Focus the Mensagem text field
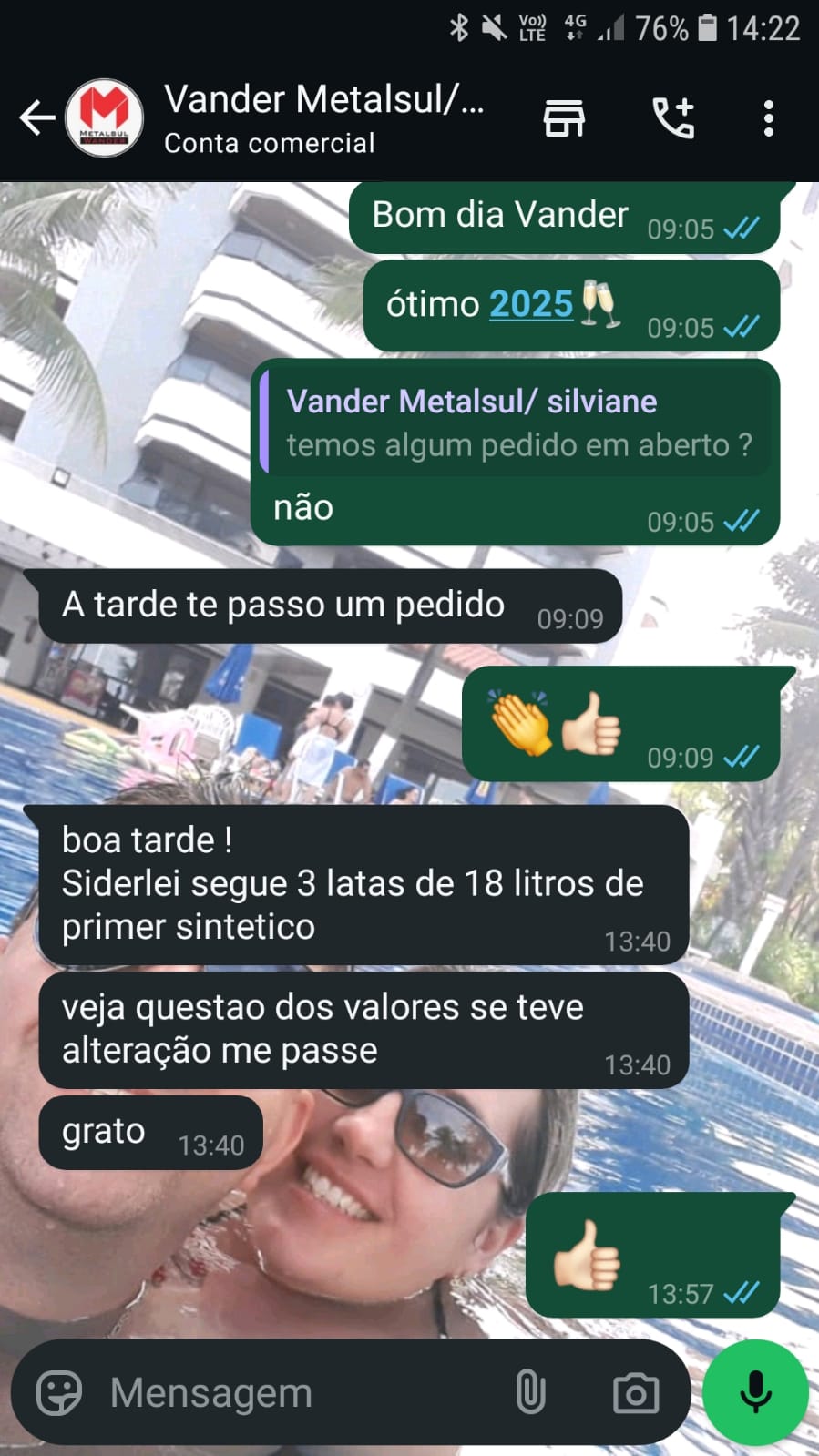Screen dimensions: 819x1456 coord(301,1392)
